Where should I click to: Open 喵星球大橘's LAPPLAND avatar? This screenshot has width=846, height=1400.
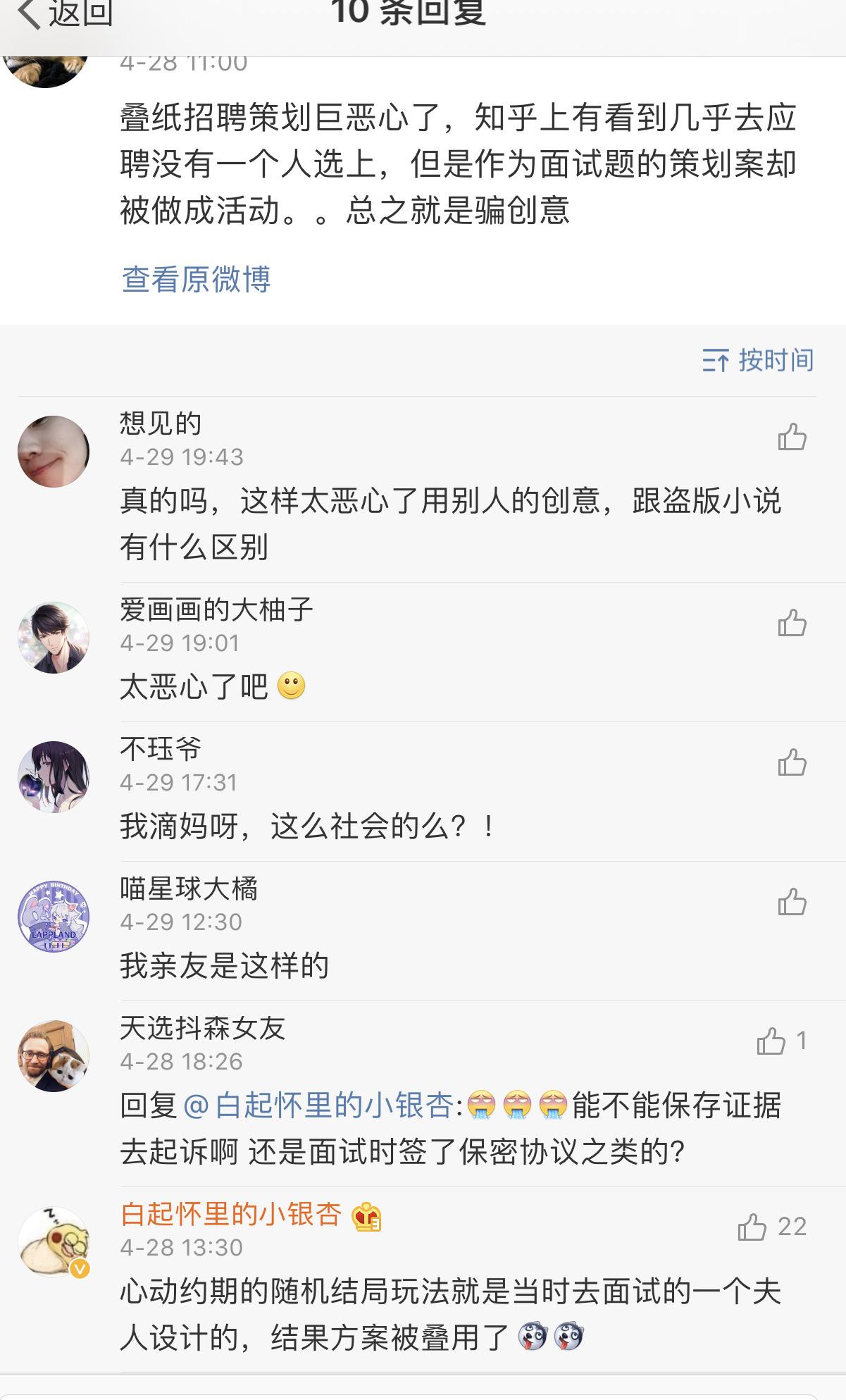[x=53, y=917]
